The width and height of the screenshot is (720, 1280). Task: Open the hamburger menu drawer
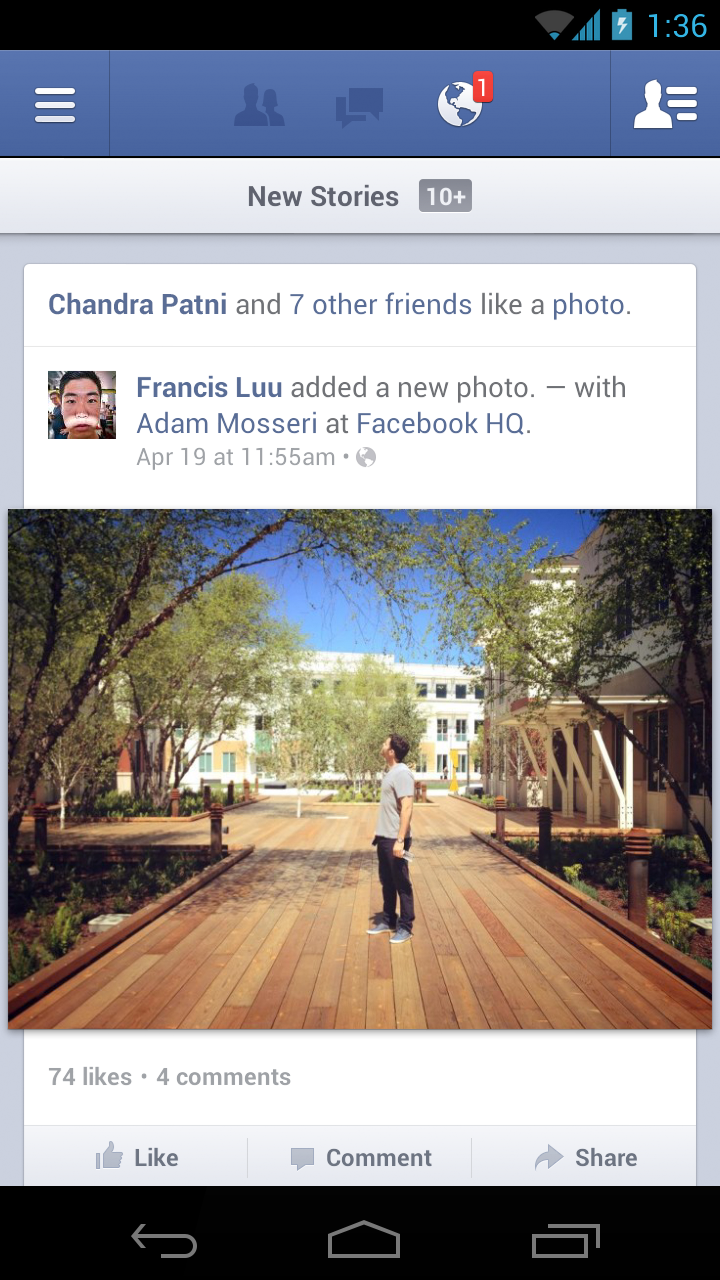tap(55, 104)
